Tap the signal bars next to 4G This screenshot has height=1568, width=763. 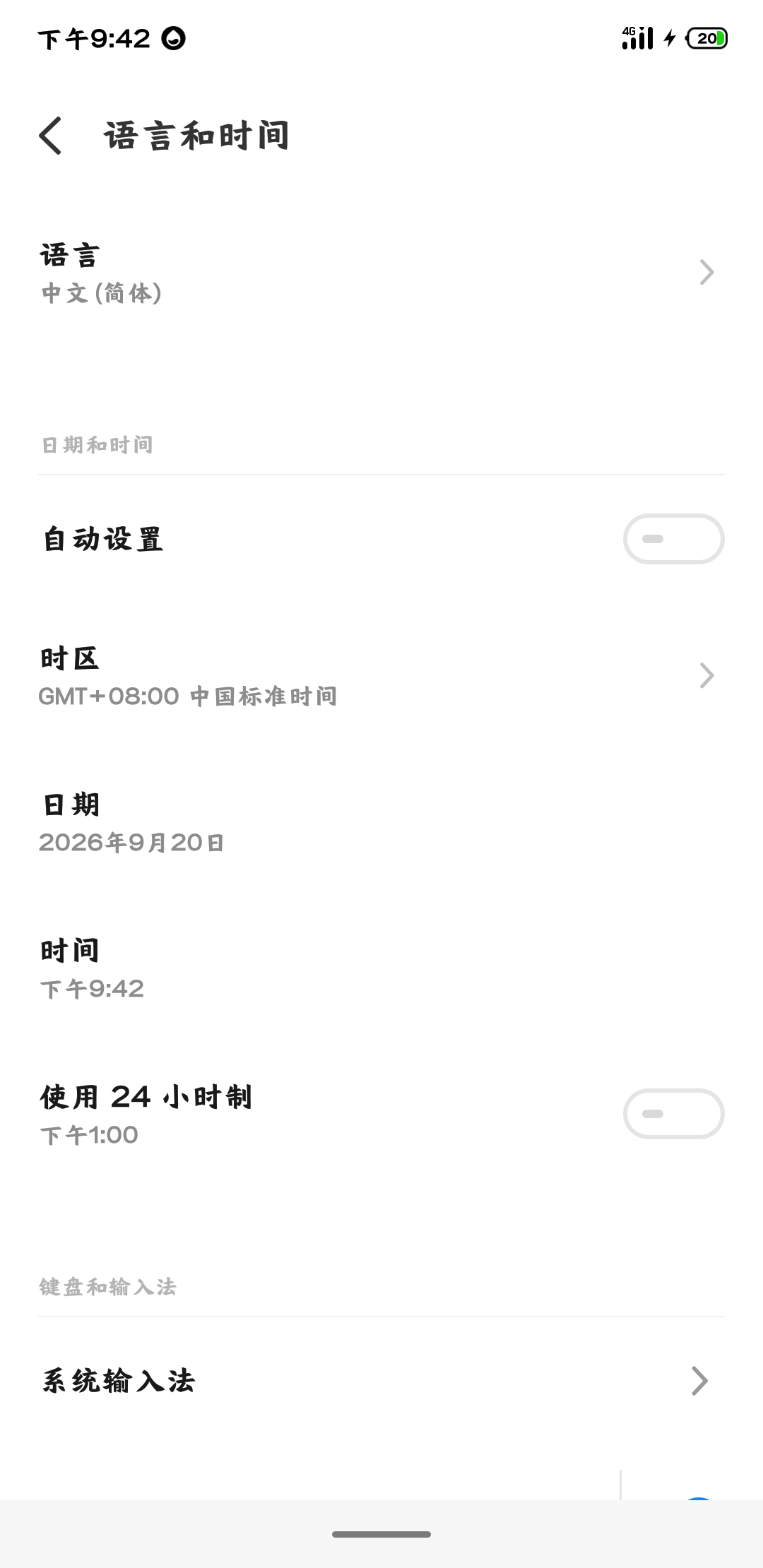[639, 42]
